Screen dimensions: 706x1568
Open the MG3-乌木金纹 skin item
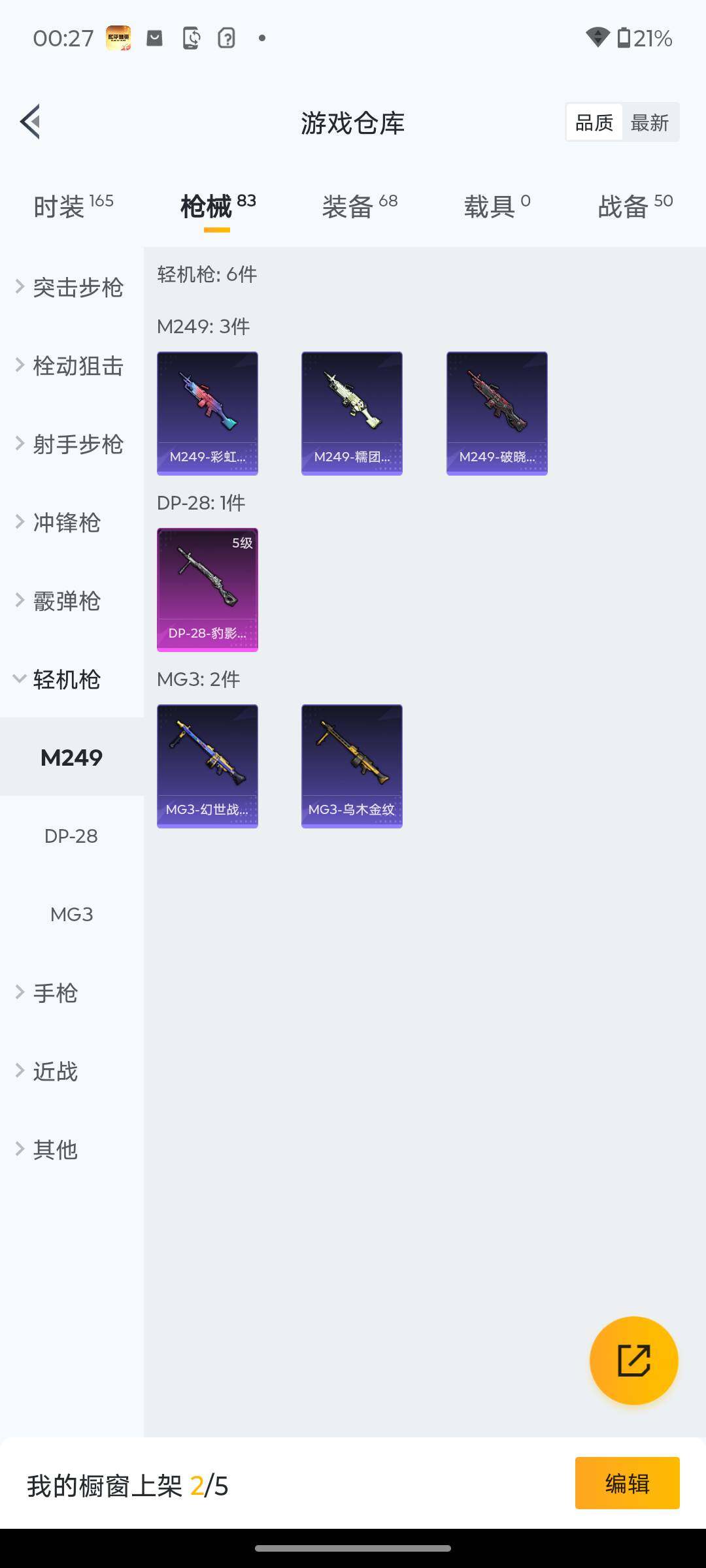352,766
